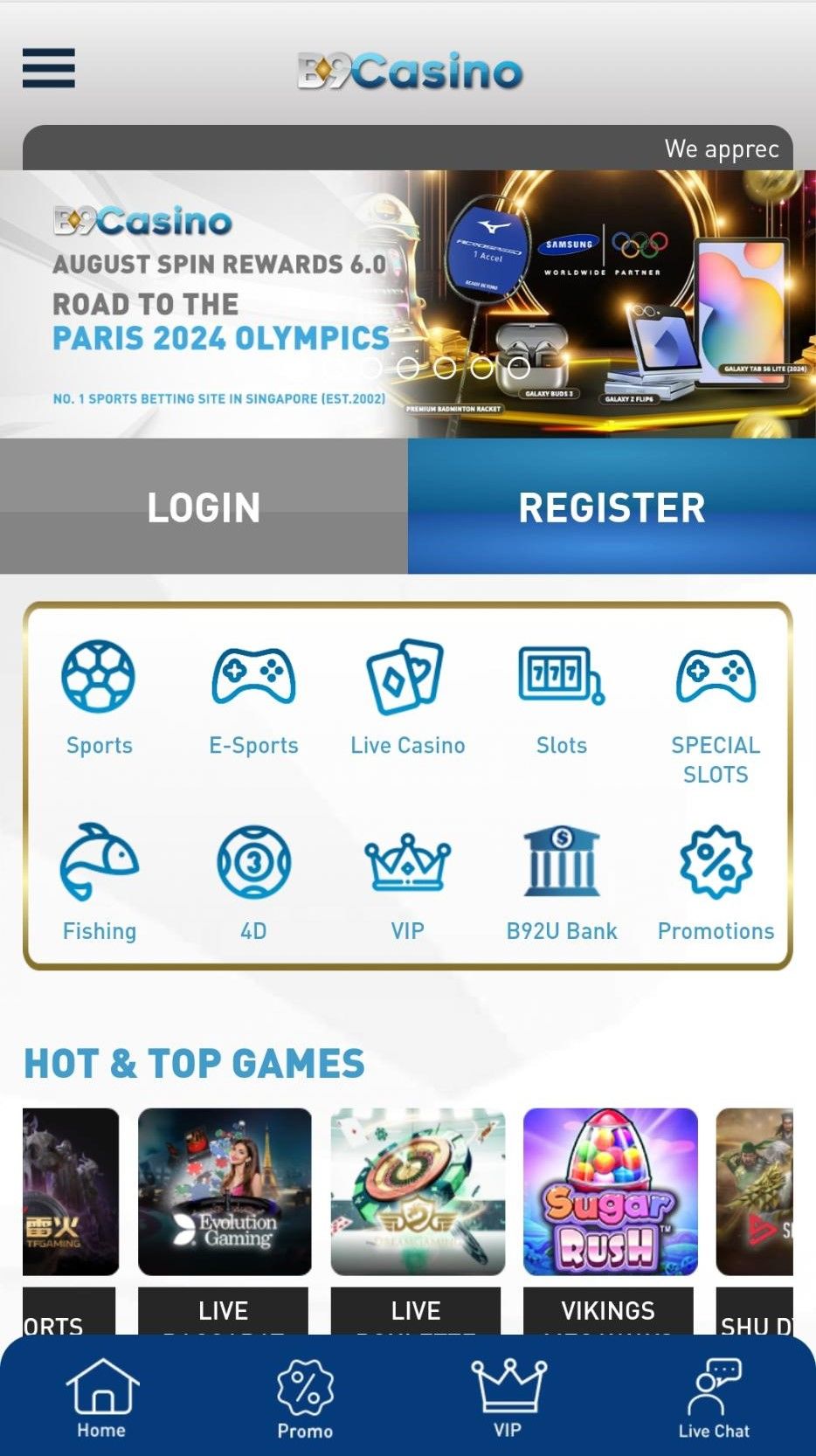Open E-Sports from the category grid
Viewport: 816px width, 1456px height.
coord(252,677)
